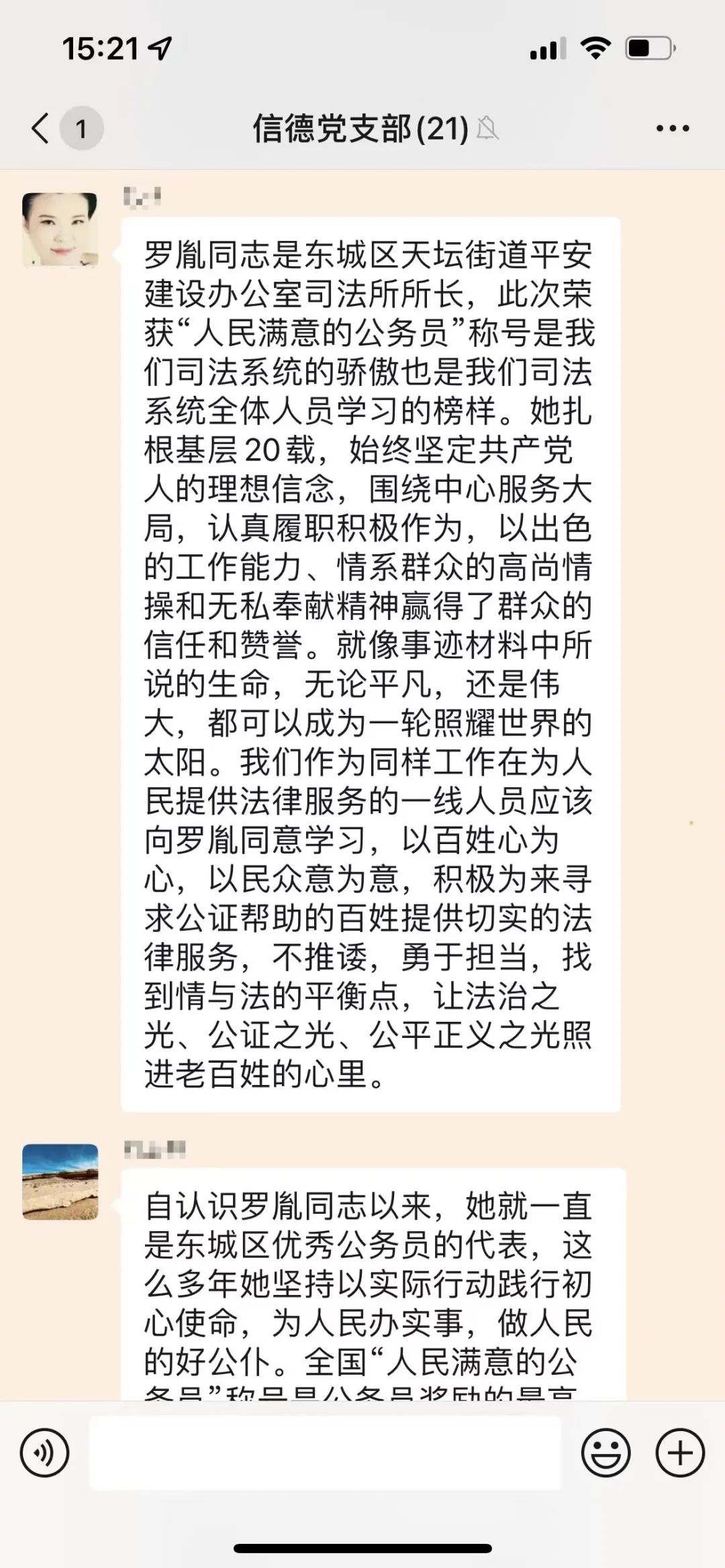Open the emoji sticker panel
Image resolution: width=725 pixels, height=1568 pixels.
[x=606, y=1453]
